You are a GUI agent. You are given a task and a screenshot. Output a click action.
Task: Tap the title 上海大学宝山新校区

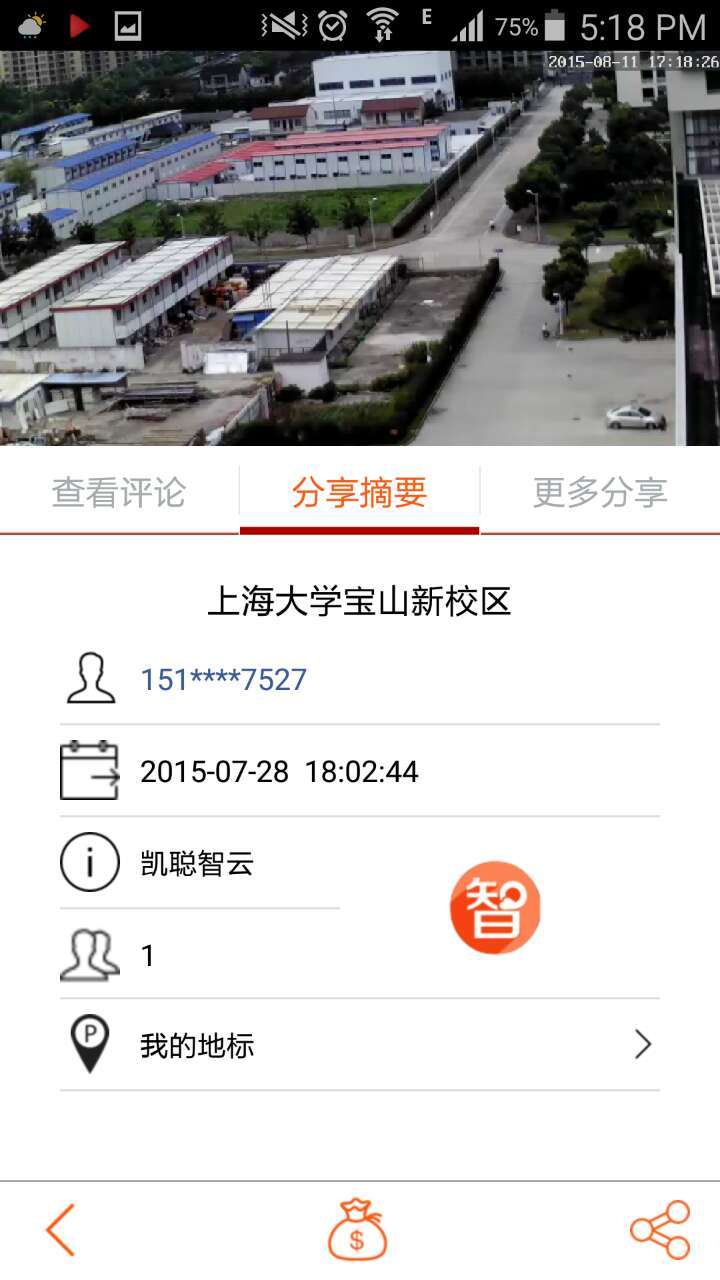click(x=360, y=598)
